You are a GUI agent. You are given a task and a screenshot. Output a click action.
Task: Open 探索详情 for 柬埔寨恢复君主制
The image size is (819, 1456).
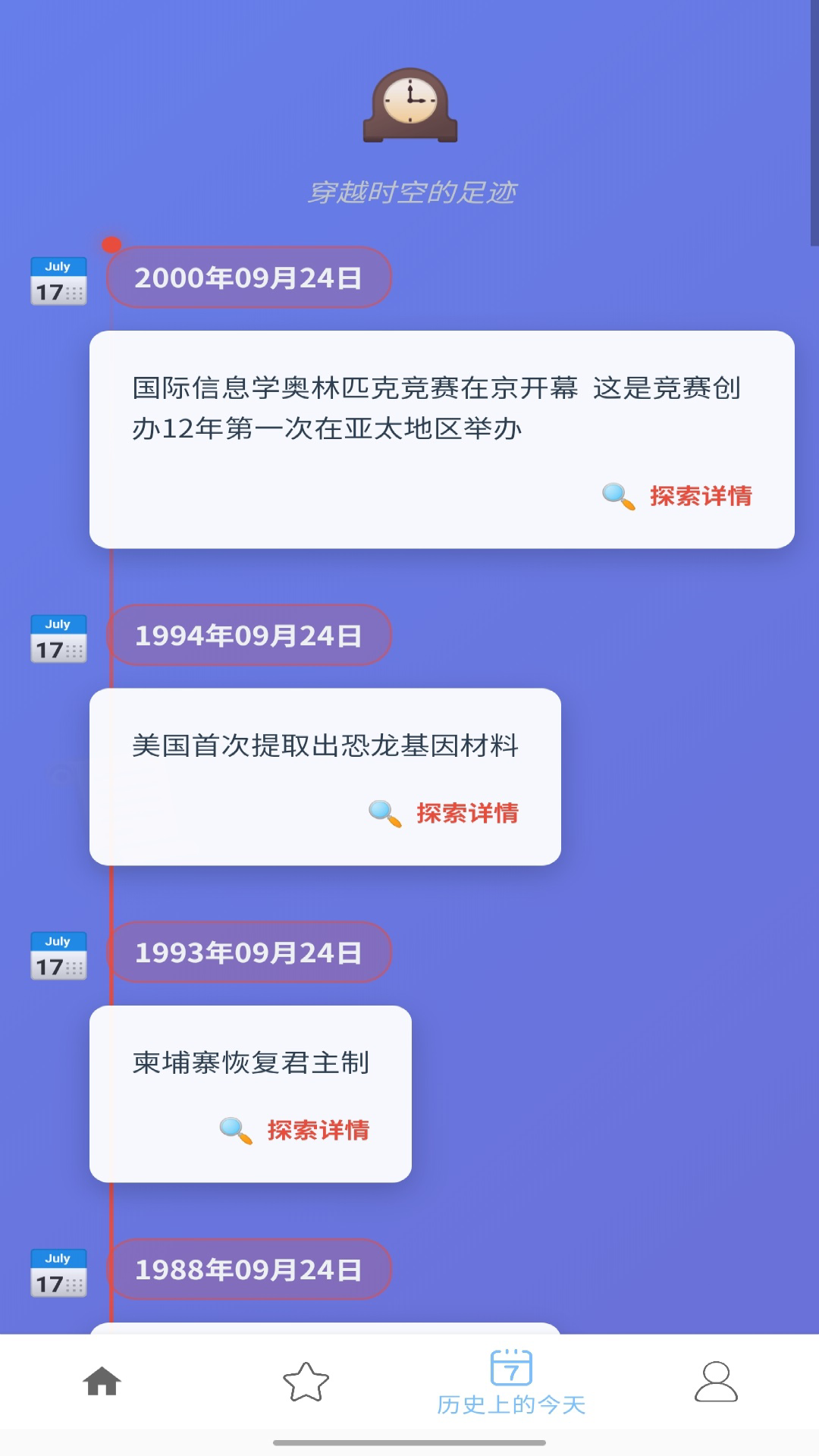(318, 1128)
